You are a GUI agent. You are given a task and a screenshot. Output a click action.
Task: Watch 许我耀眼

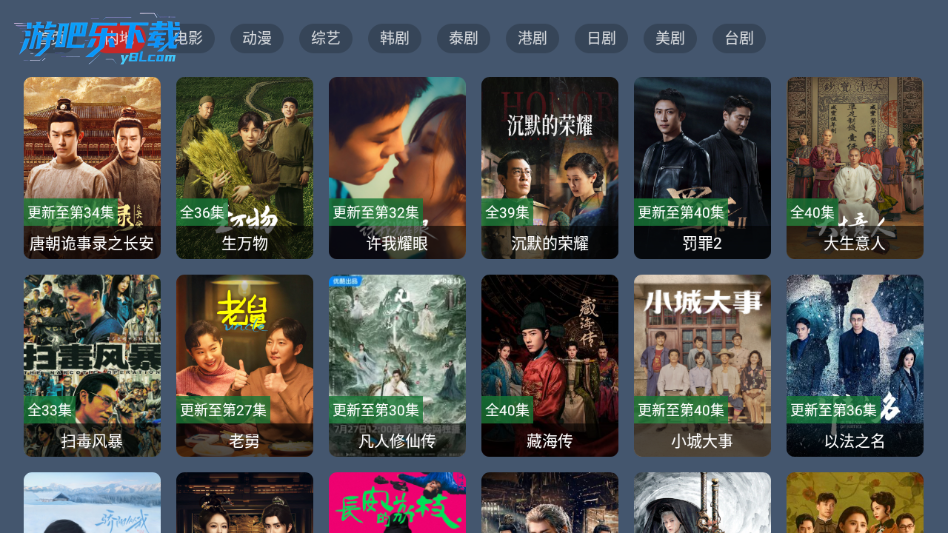tap(397, 168)
